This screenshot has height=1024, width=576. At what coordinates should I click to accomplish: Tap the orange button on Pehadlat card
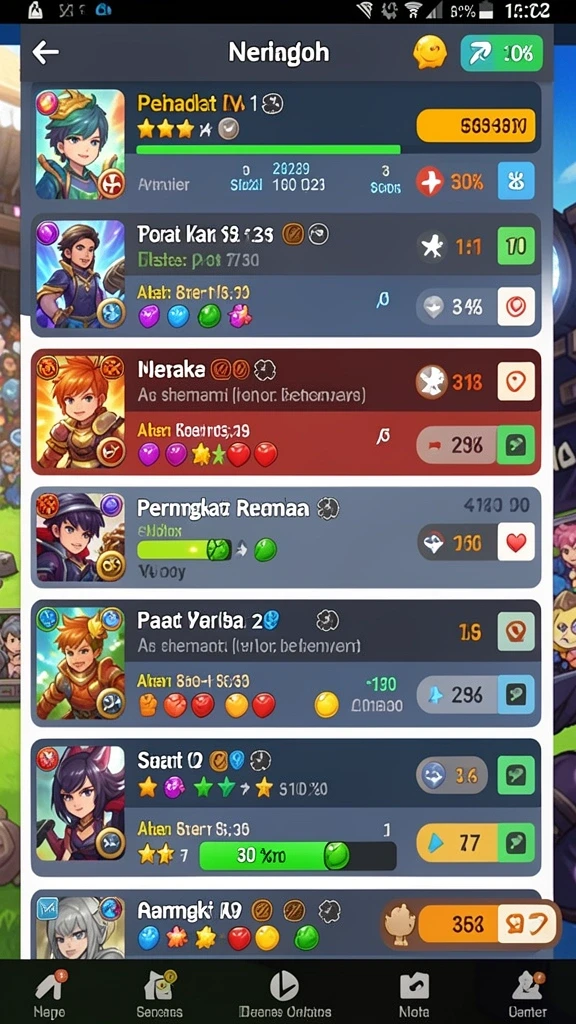(475, 125)
